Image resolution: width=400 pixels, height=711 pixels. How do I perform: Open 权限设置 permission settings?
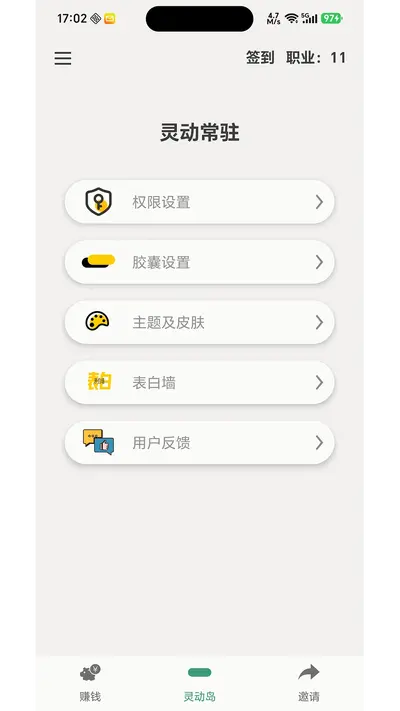click(200, 202)
